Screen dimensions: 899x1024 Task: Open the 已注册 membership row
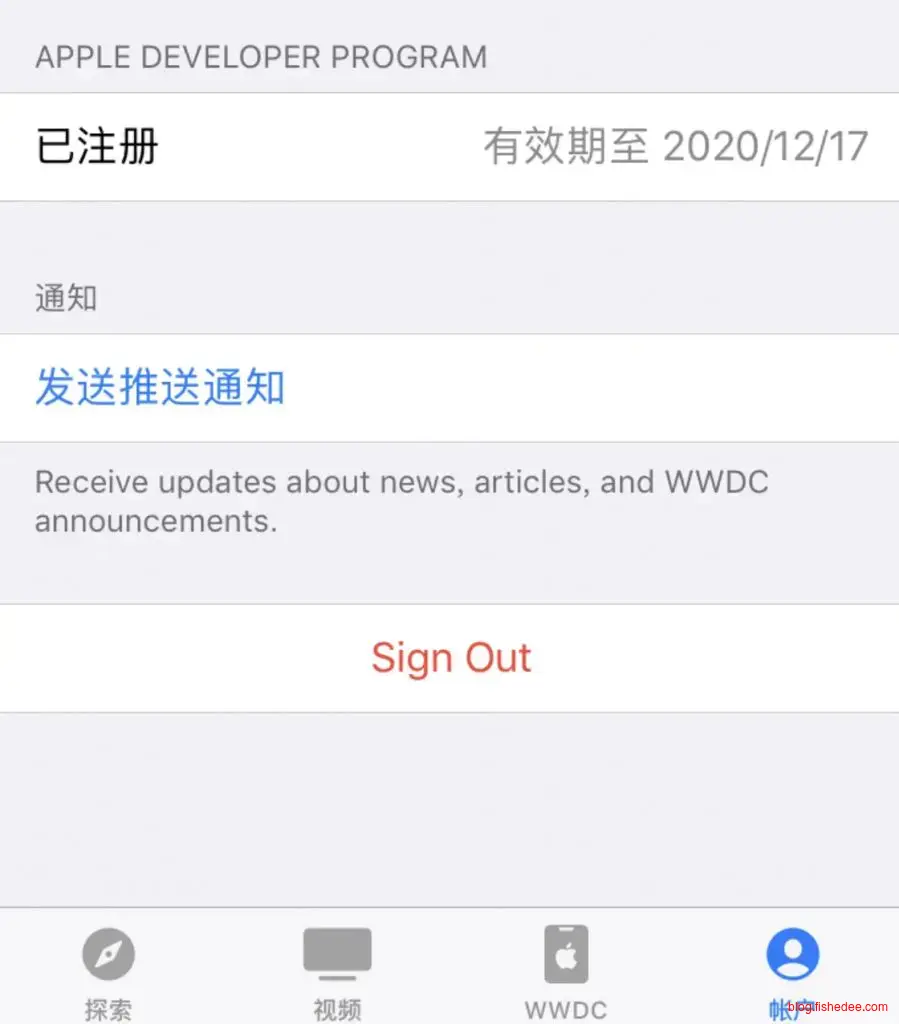pyautogui.click(x=449, y=147)
